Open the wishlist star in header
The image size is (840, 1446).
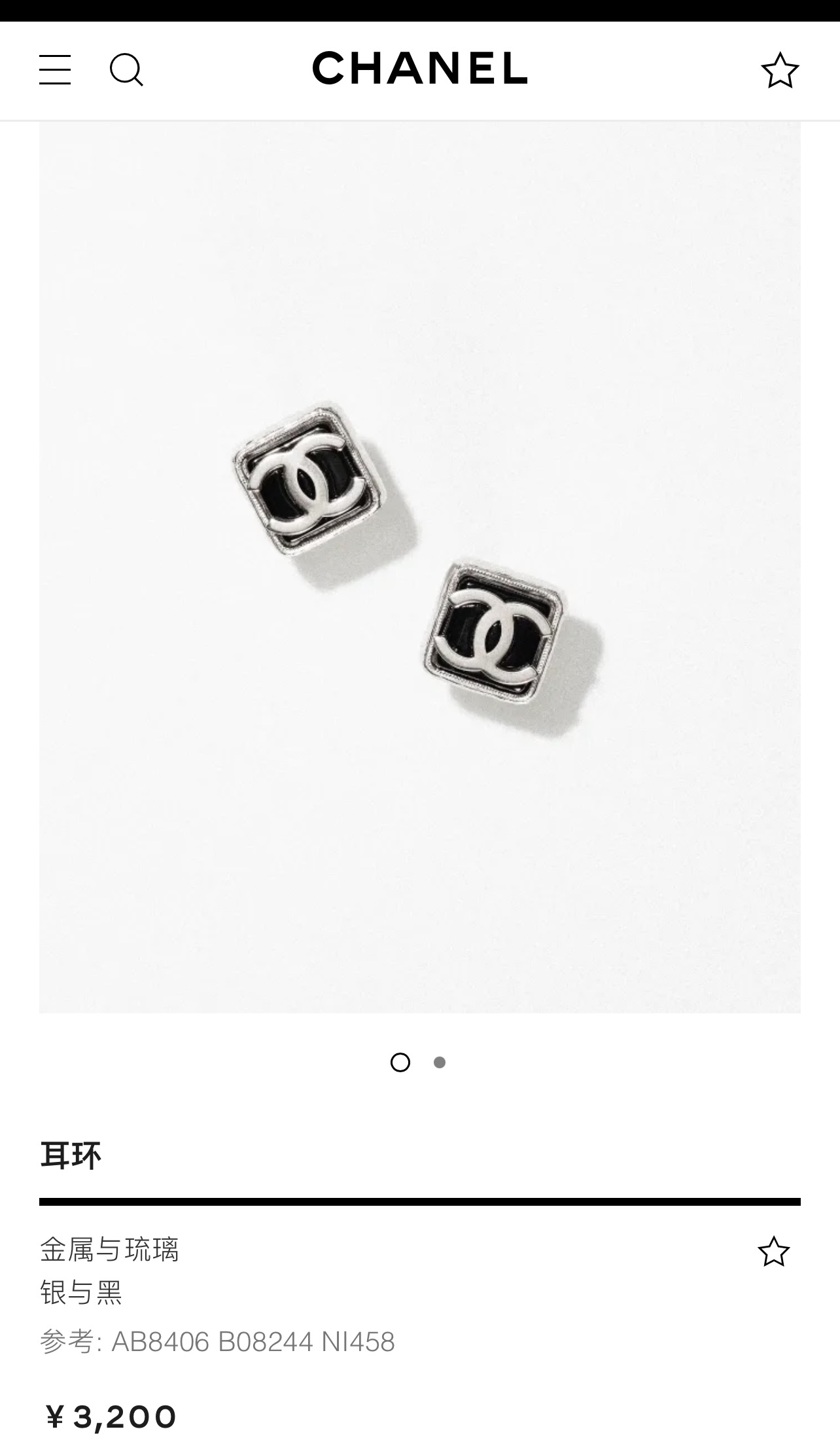pyautogui.click(x=780, y=71)
